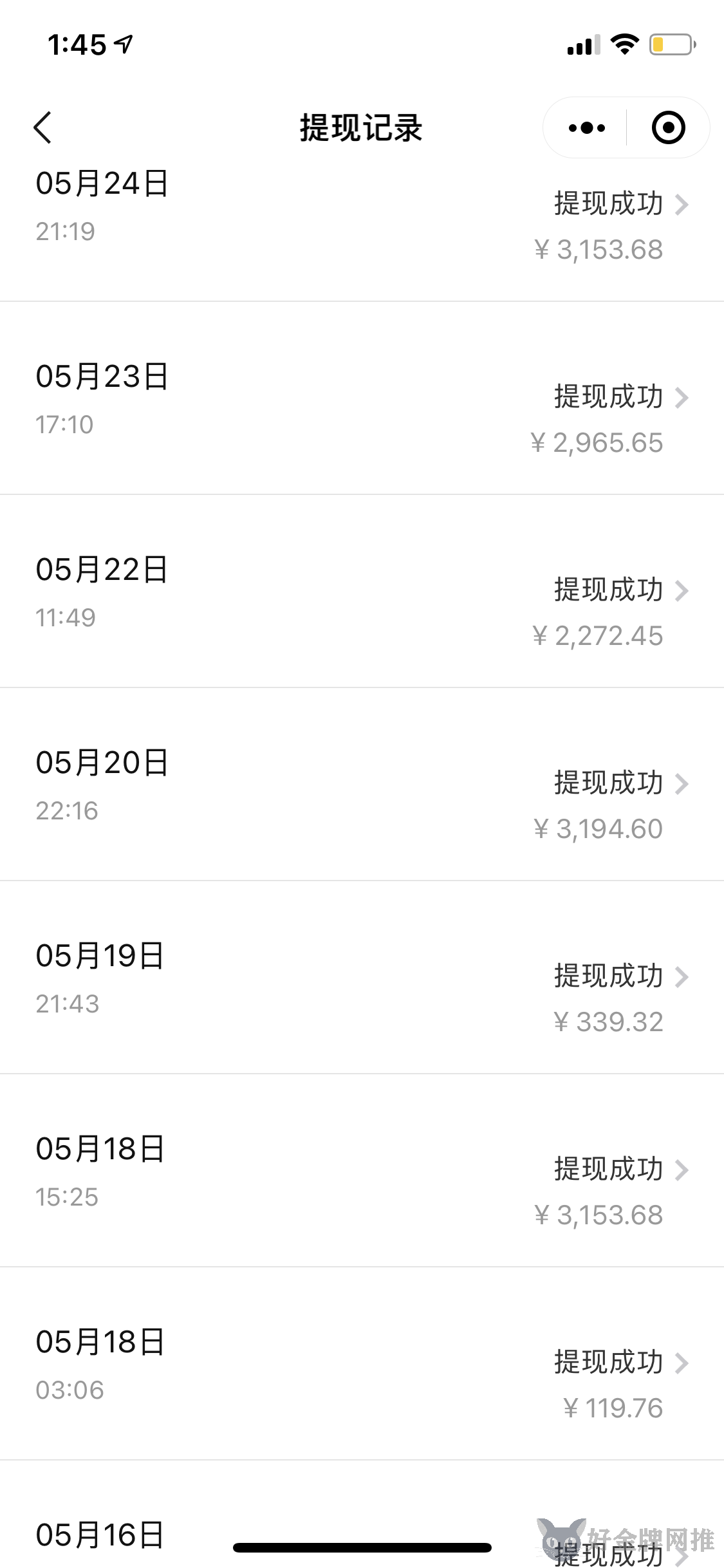Screen dimensions: 724x1568
Task: Go back from the 提现记录 page
Action: pos(42,127)
